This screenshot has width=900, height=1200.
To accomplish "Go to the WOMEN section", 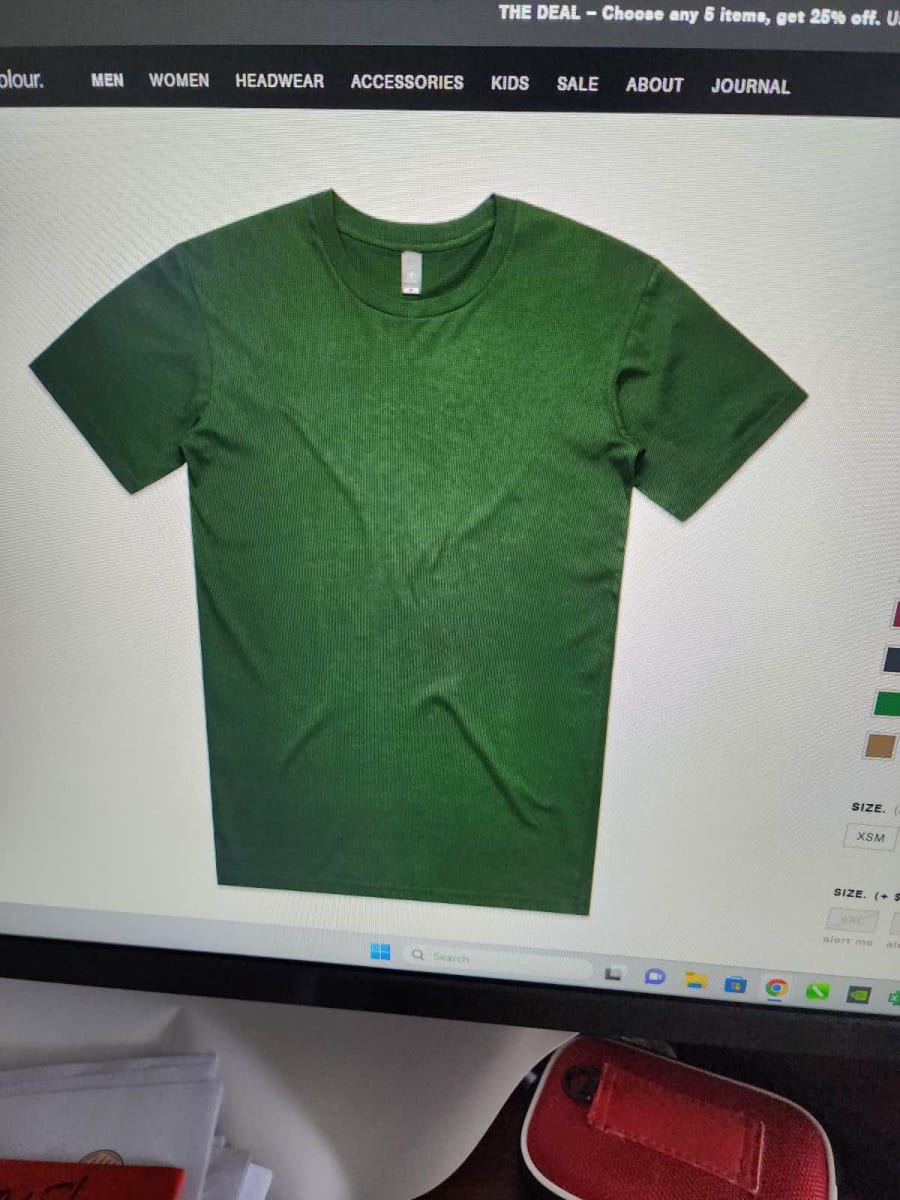I will click(x=179, y=81).
